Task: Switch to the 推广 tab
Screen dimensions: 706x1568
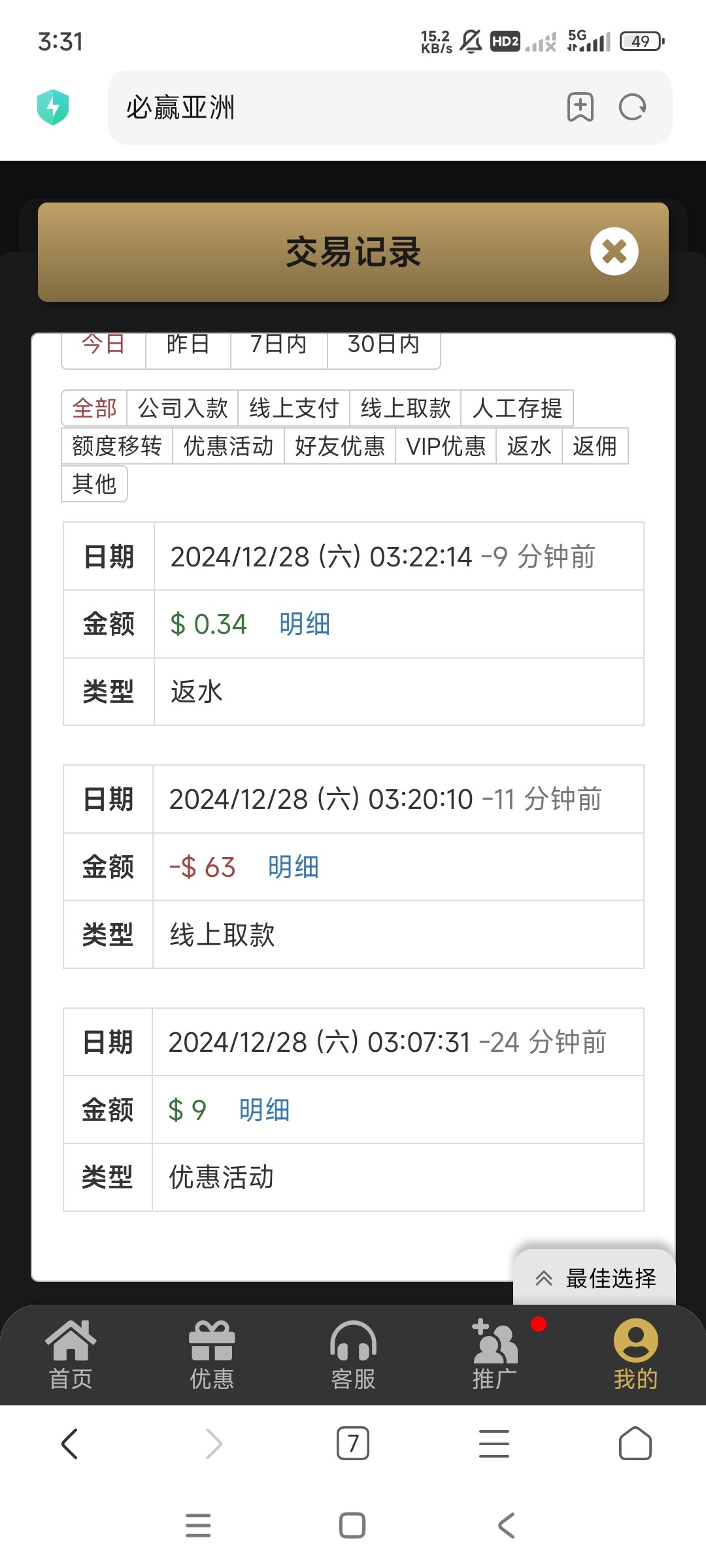Action: click(495, 1356)
